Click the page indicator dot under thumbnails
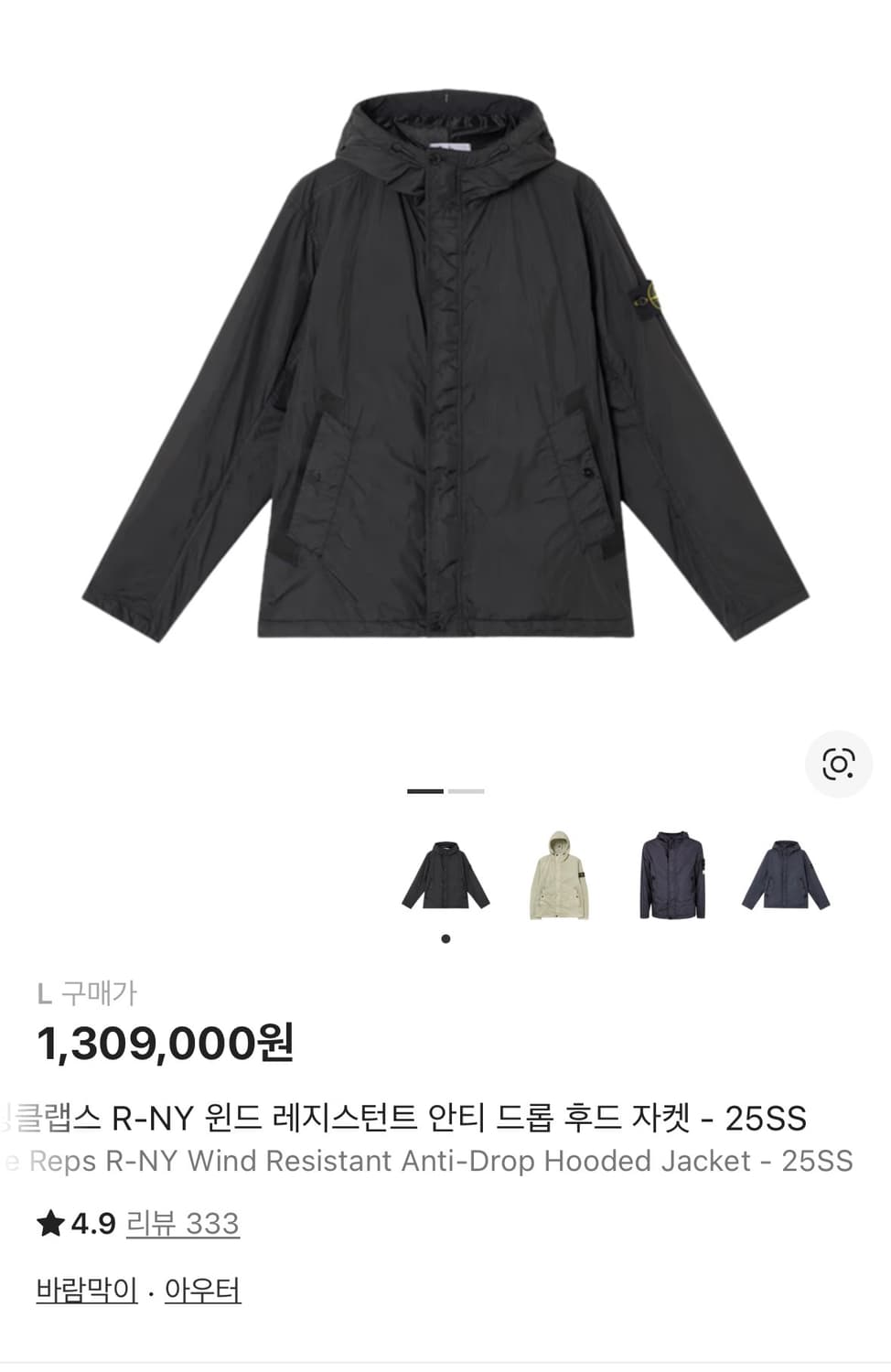 [446, 938]
